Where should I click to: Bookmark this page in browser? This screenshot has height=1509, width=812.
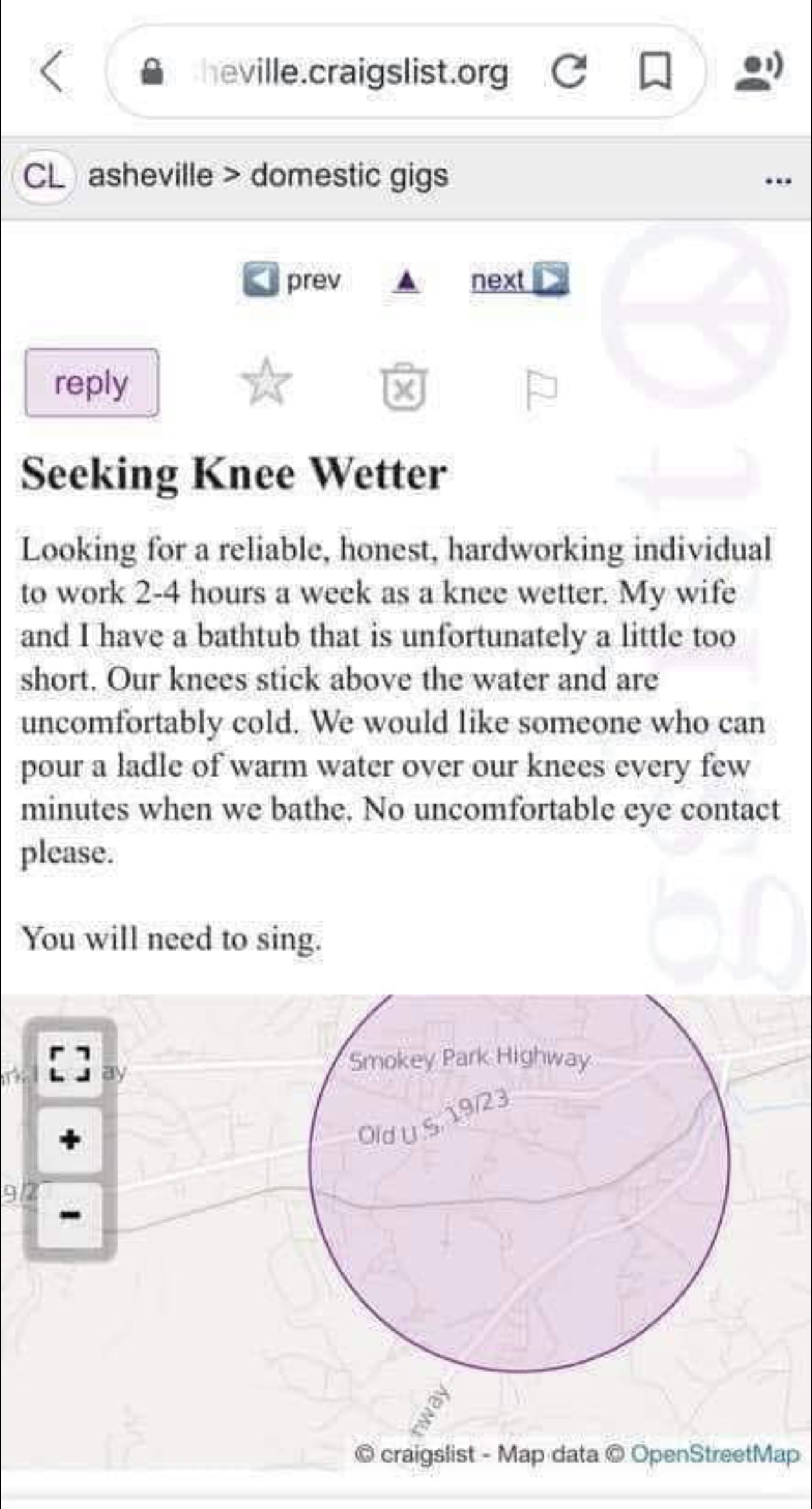[x=655, y=72]
